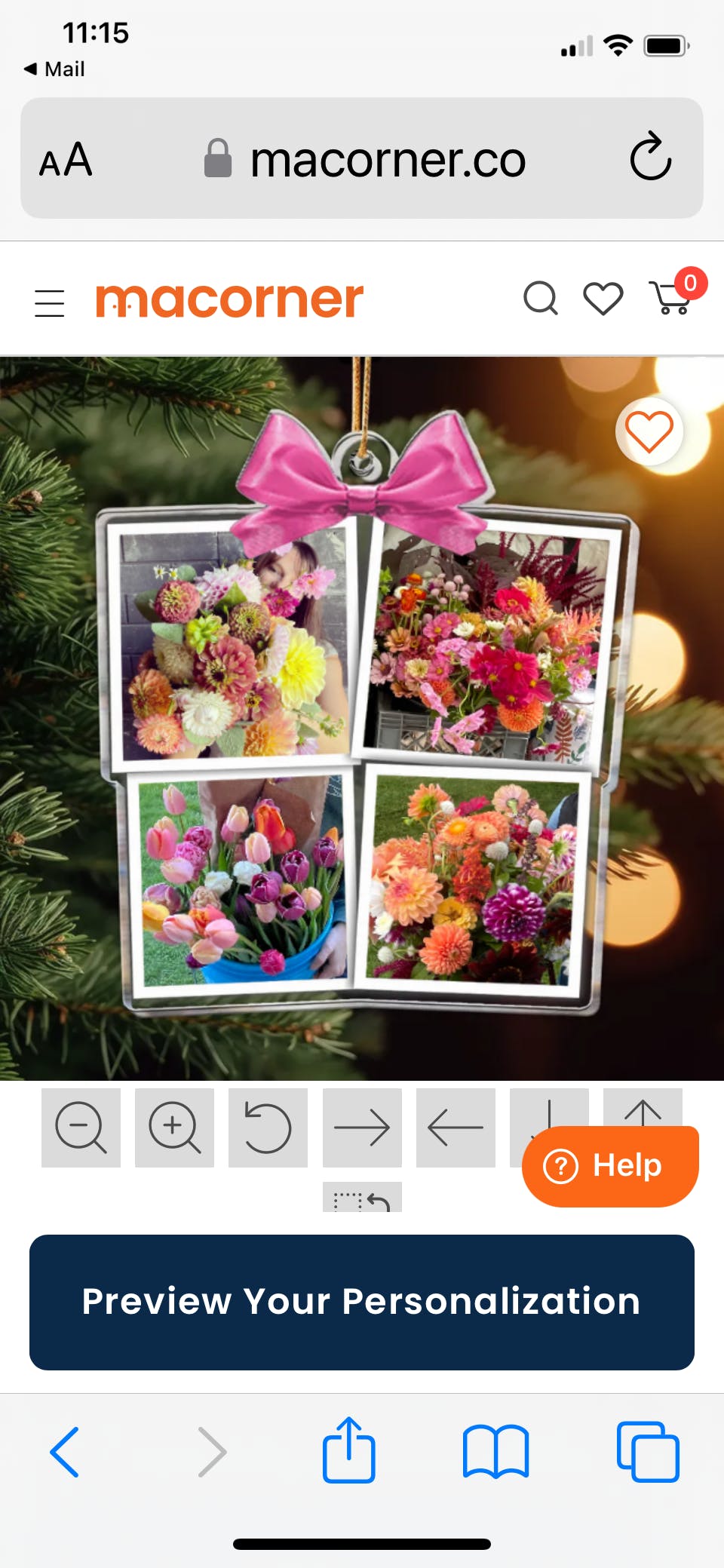The width and height of the screenshot is (724, 1568).
Task: Move the photo left
Action: 456,1128
